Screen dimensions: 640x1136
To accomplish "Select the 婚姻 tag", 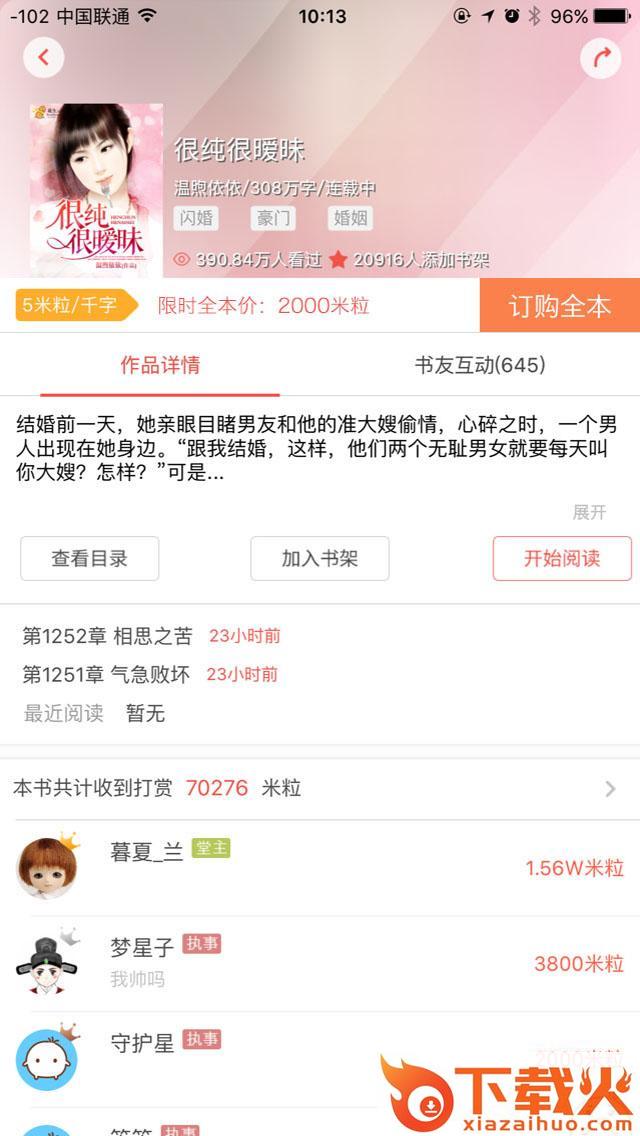I will pyautogui.click(x=350, y=218).
